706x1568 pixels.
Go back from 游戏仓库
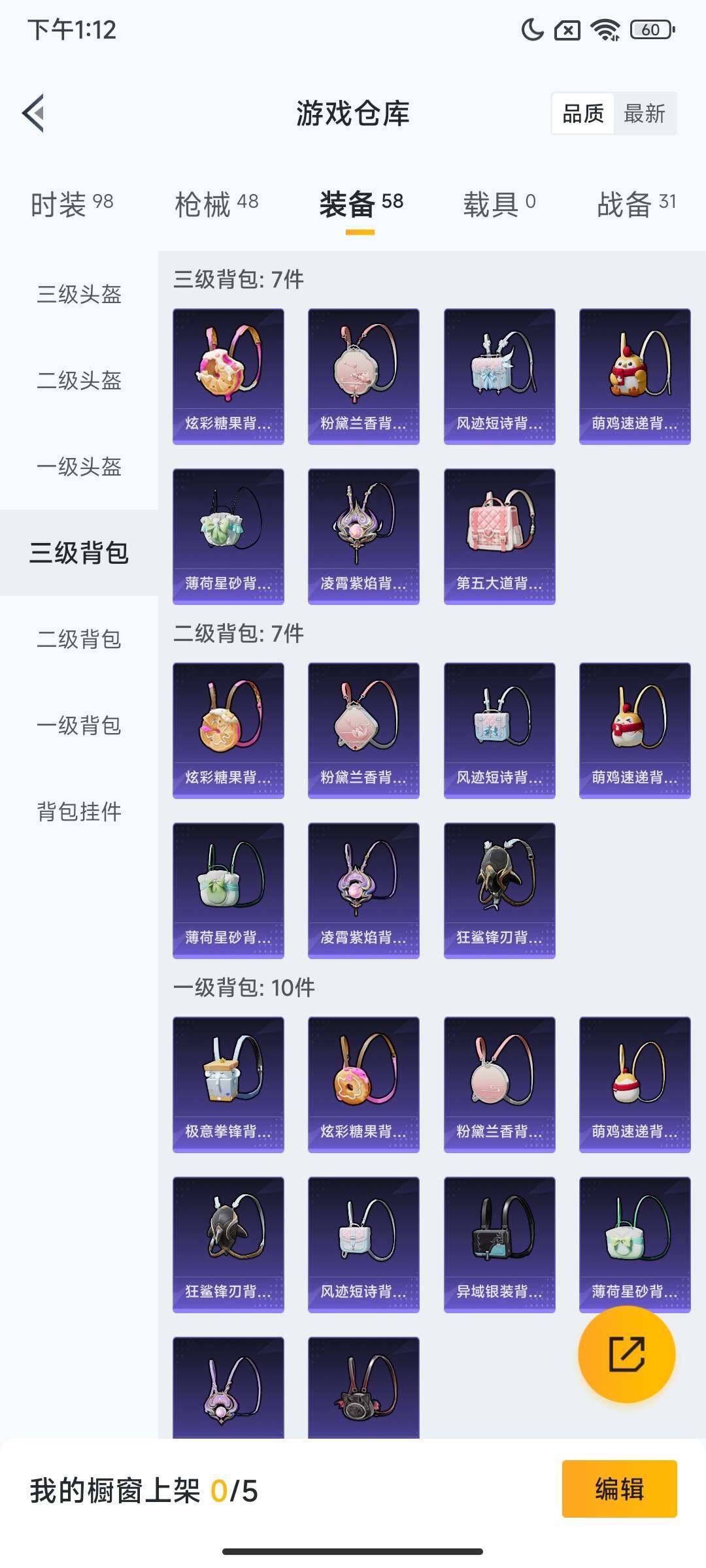click(x=34, y=113)
